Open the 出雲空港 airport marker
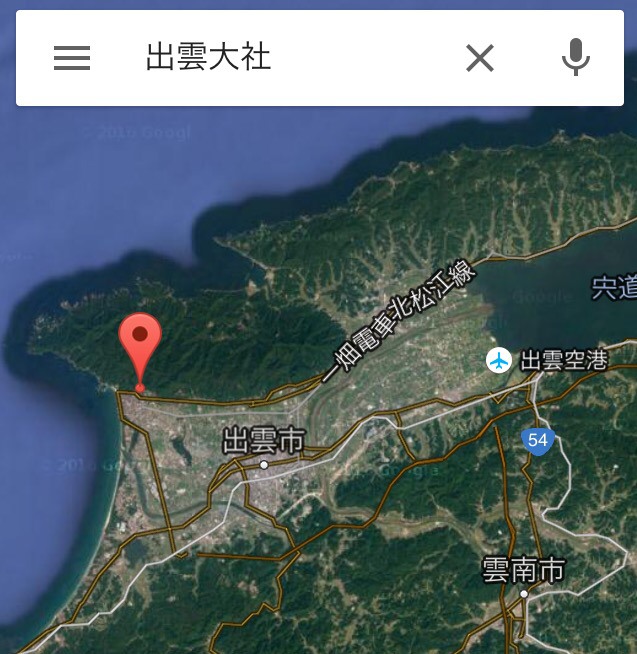 pyautogui.click(x=498, y=360)
